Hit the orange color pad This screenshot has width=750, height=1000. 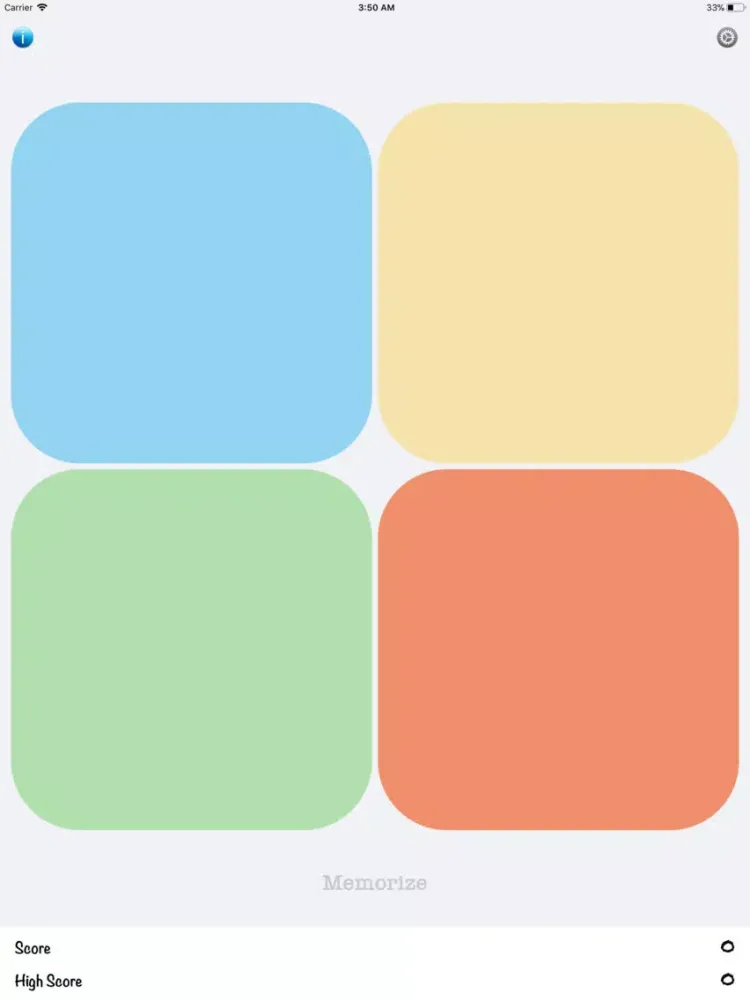(x=558, y=649)
